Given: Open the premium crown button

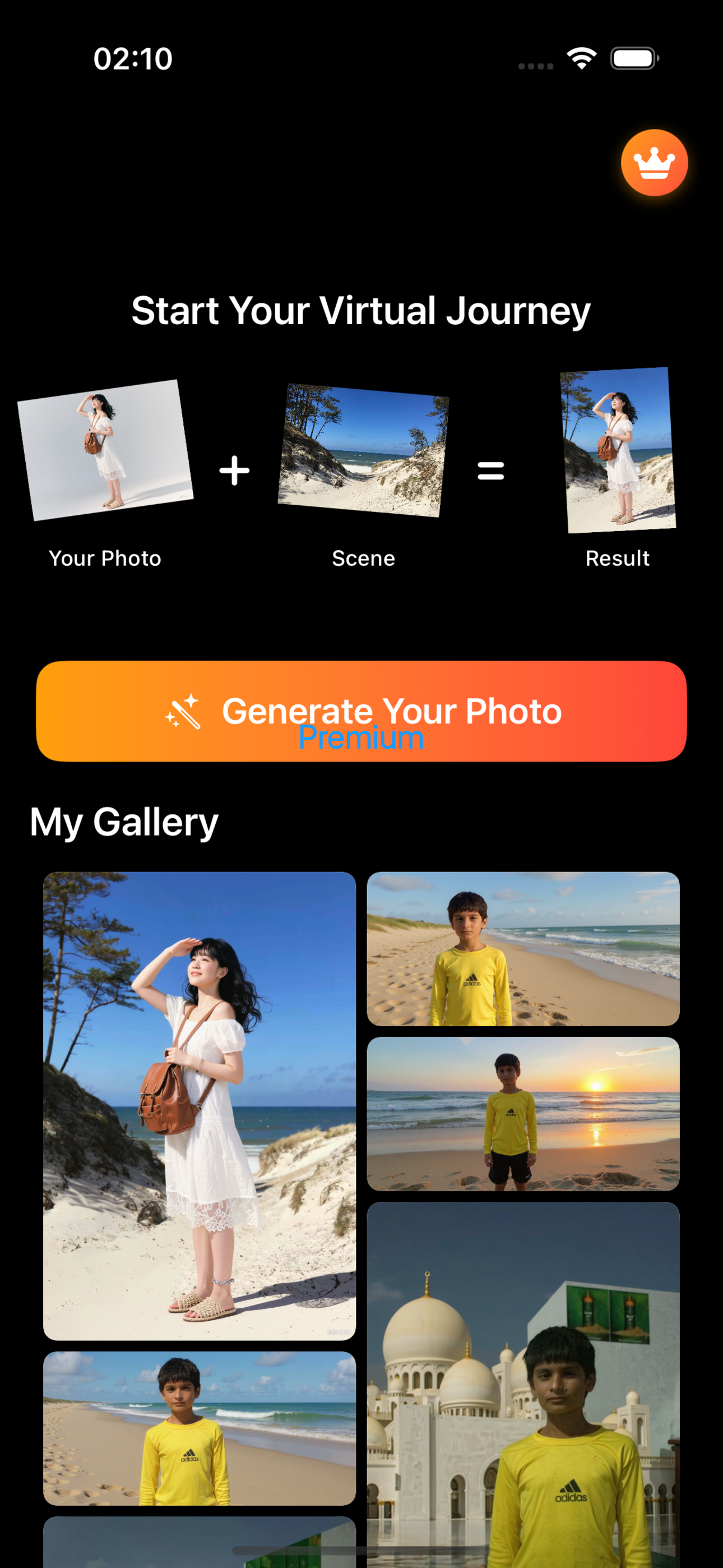Looking at the screenshot, I should pyautogui.click(x=654, y=163).
